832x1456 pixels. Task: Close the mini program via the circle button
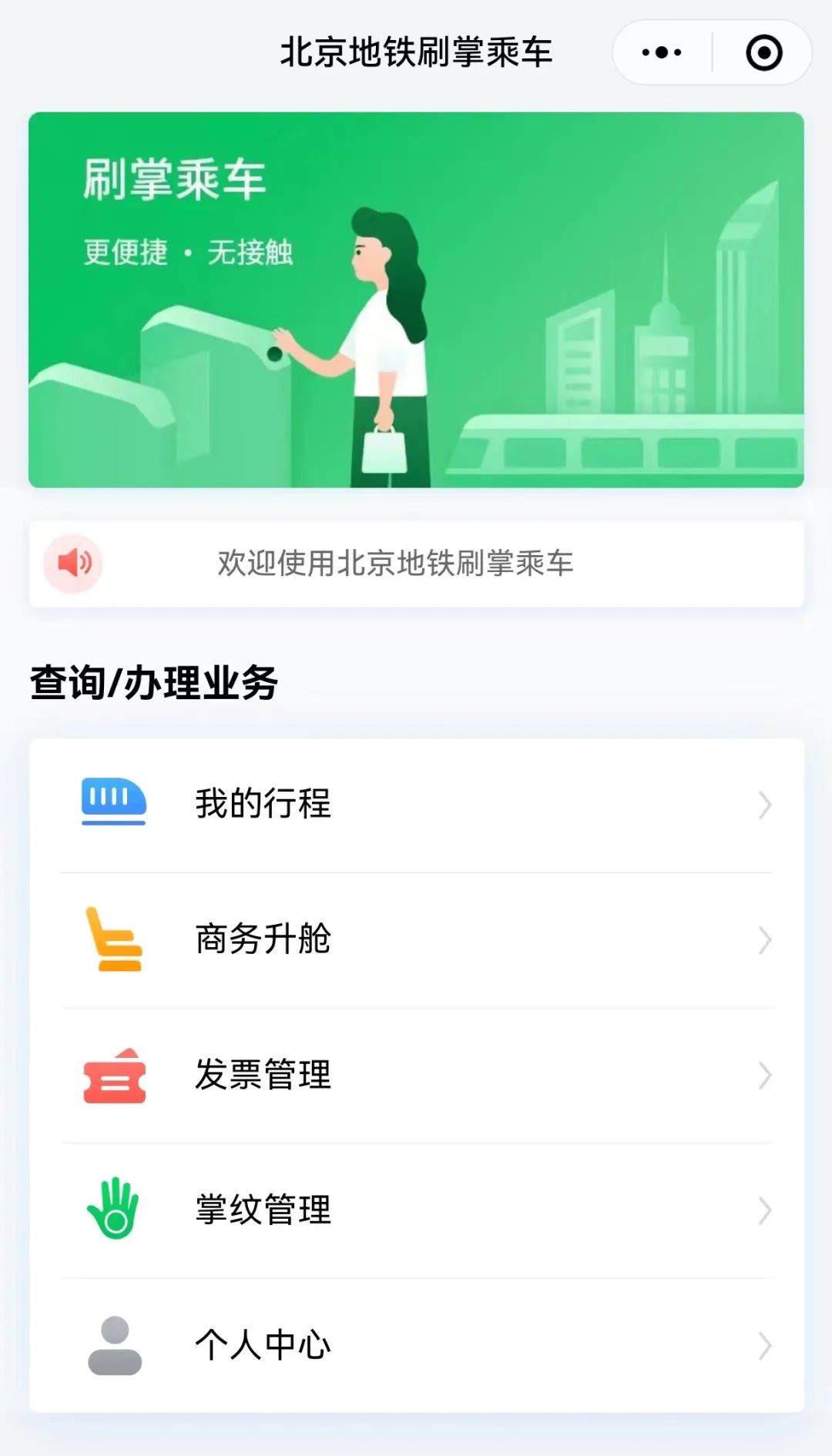coord(763,53)
